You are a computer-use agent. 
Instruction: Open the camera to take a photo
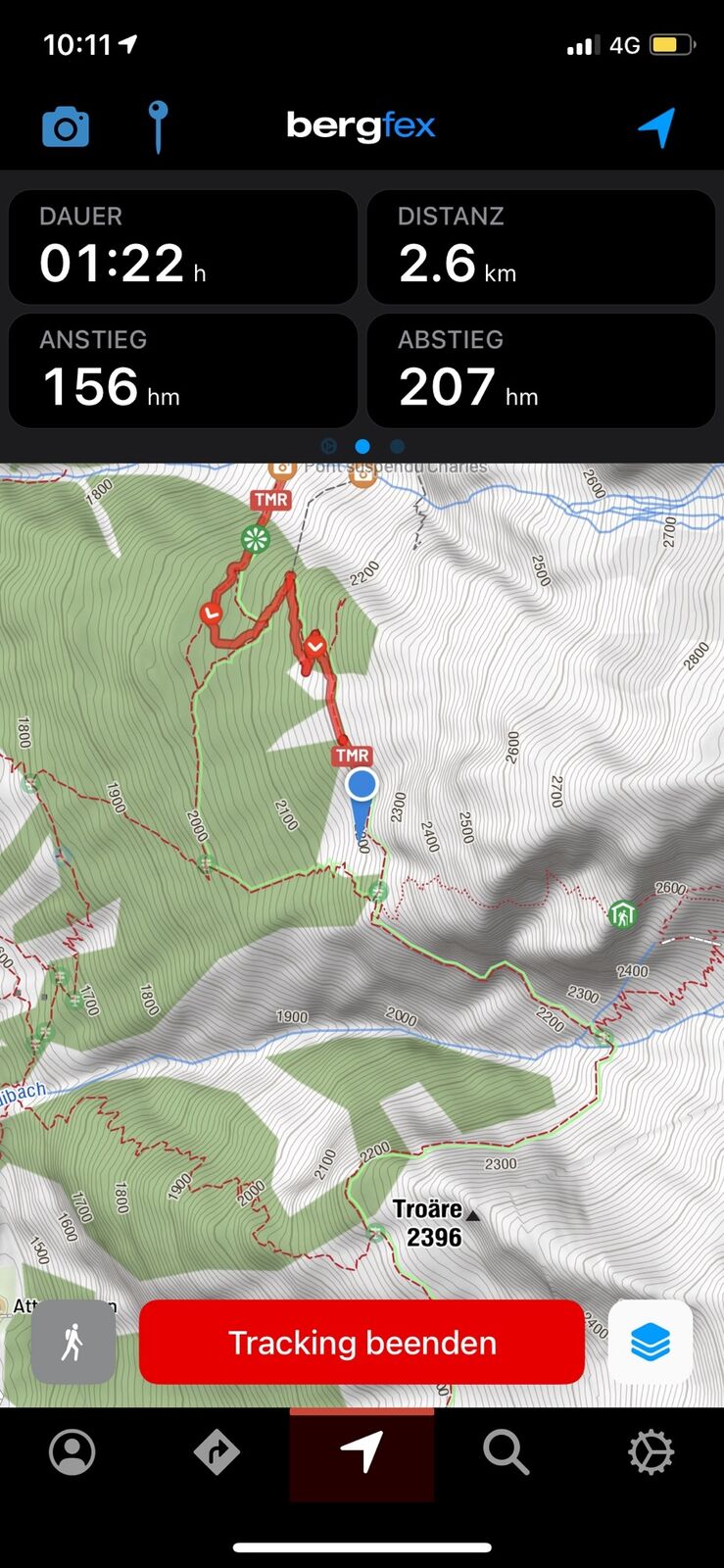click(x=66, y=127)
